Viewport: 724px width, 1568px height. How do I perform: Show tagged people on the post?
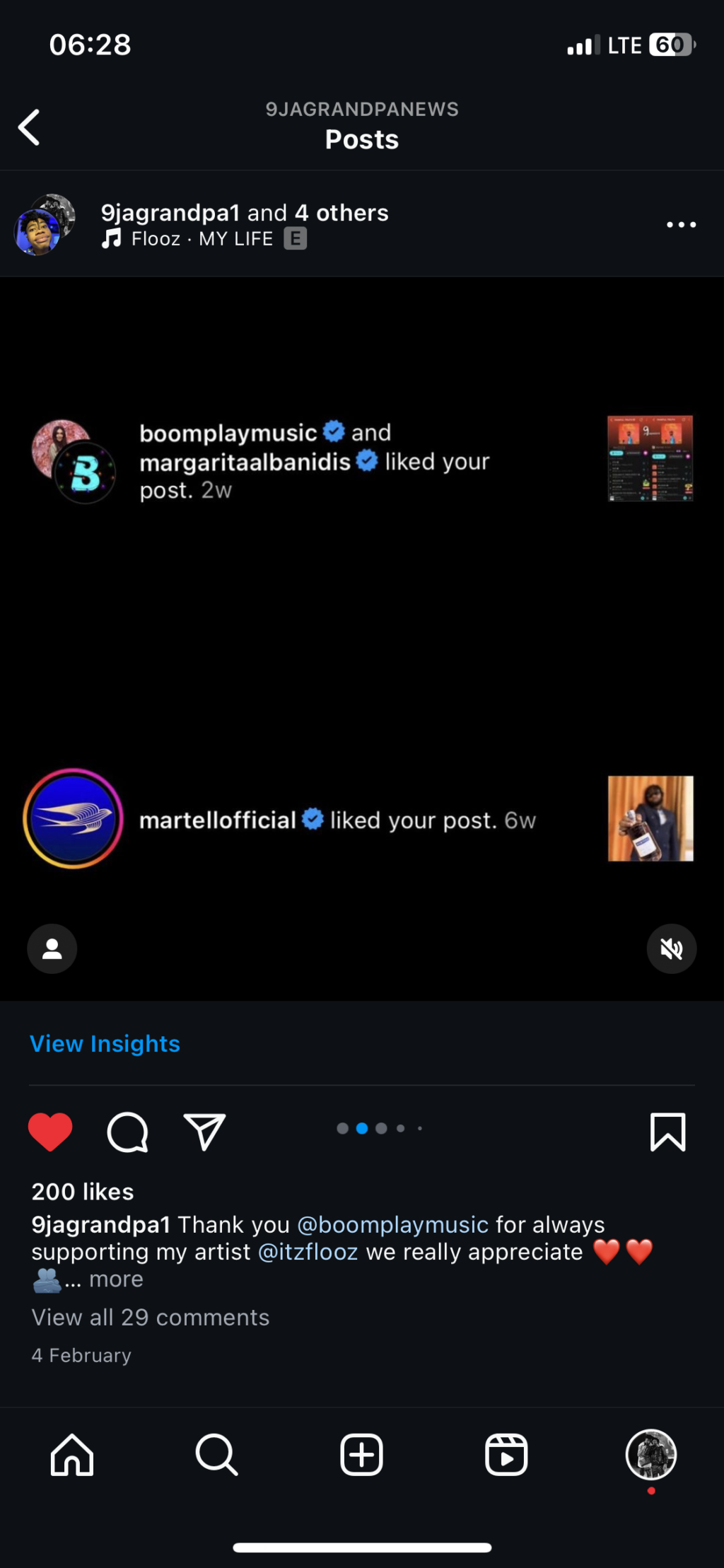52,948
